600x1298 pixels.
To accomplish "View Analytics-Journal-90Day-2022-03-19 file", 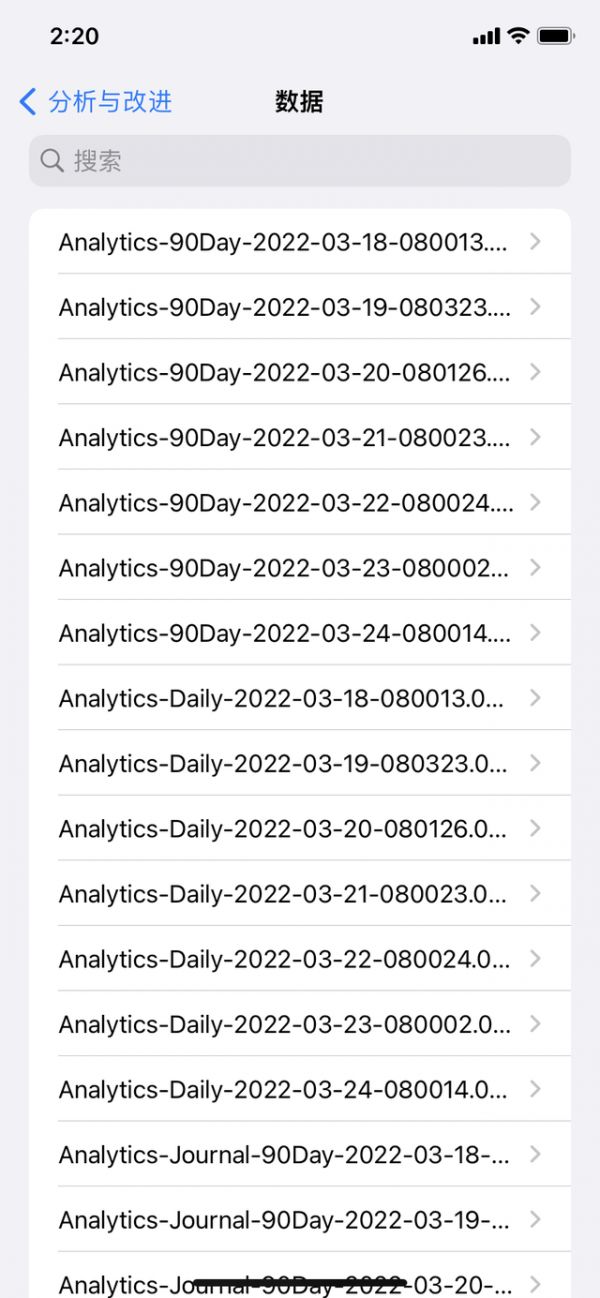I will [x=300, y=1220].
